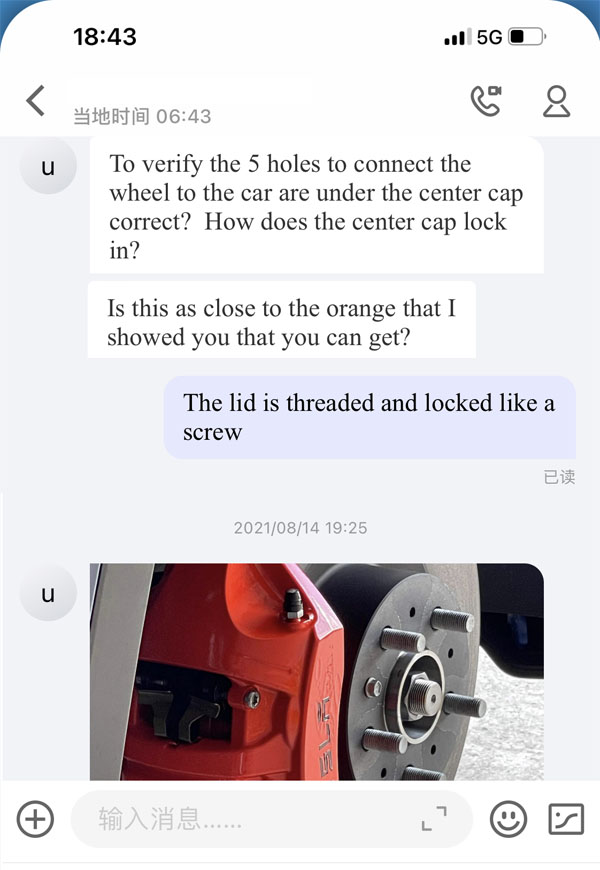Tap the sender avatar beside the first message
The image size is (600, 870).
coord(47,168)
